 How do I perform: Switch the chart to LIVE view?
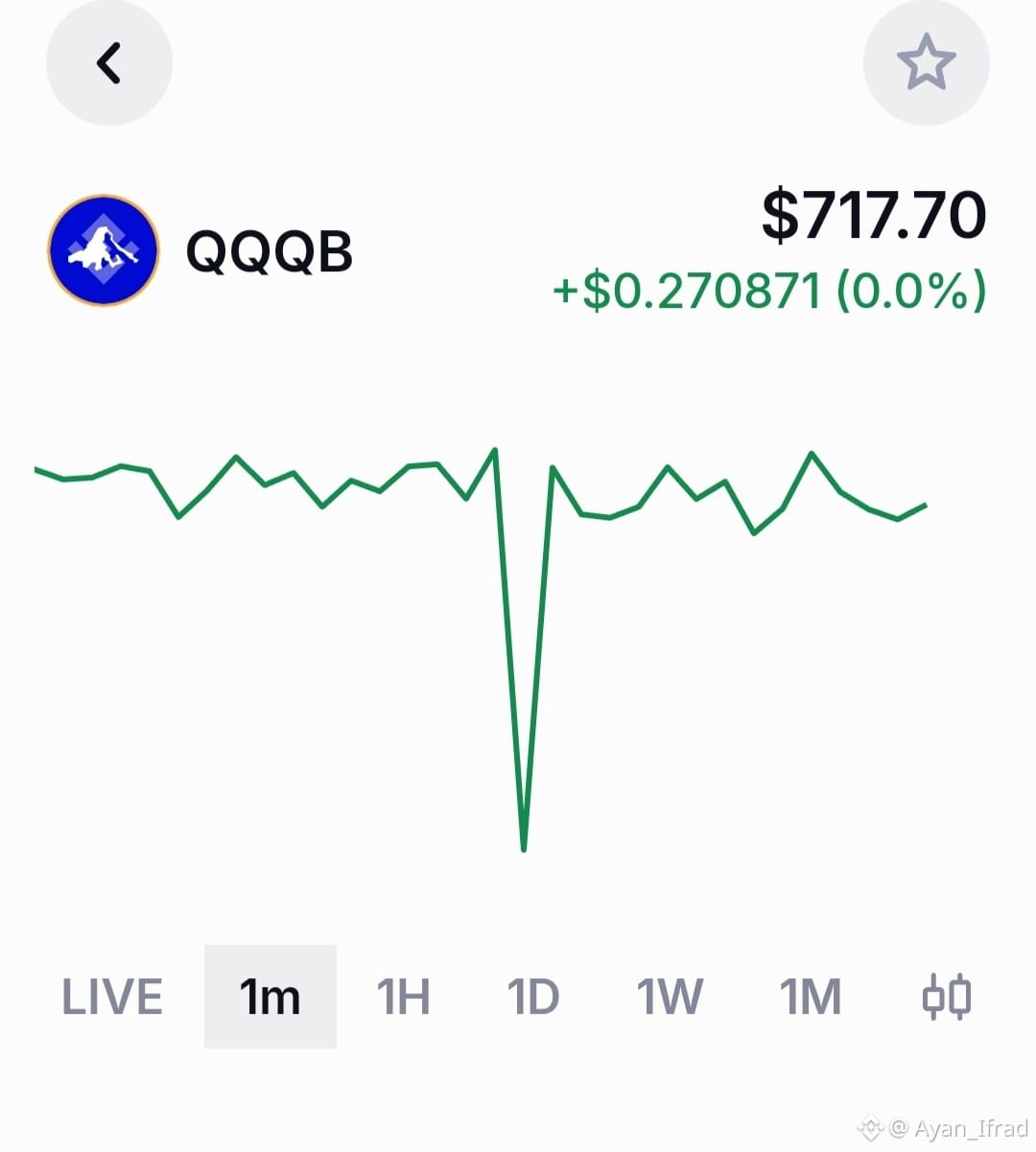click(112, 997)
